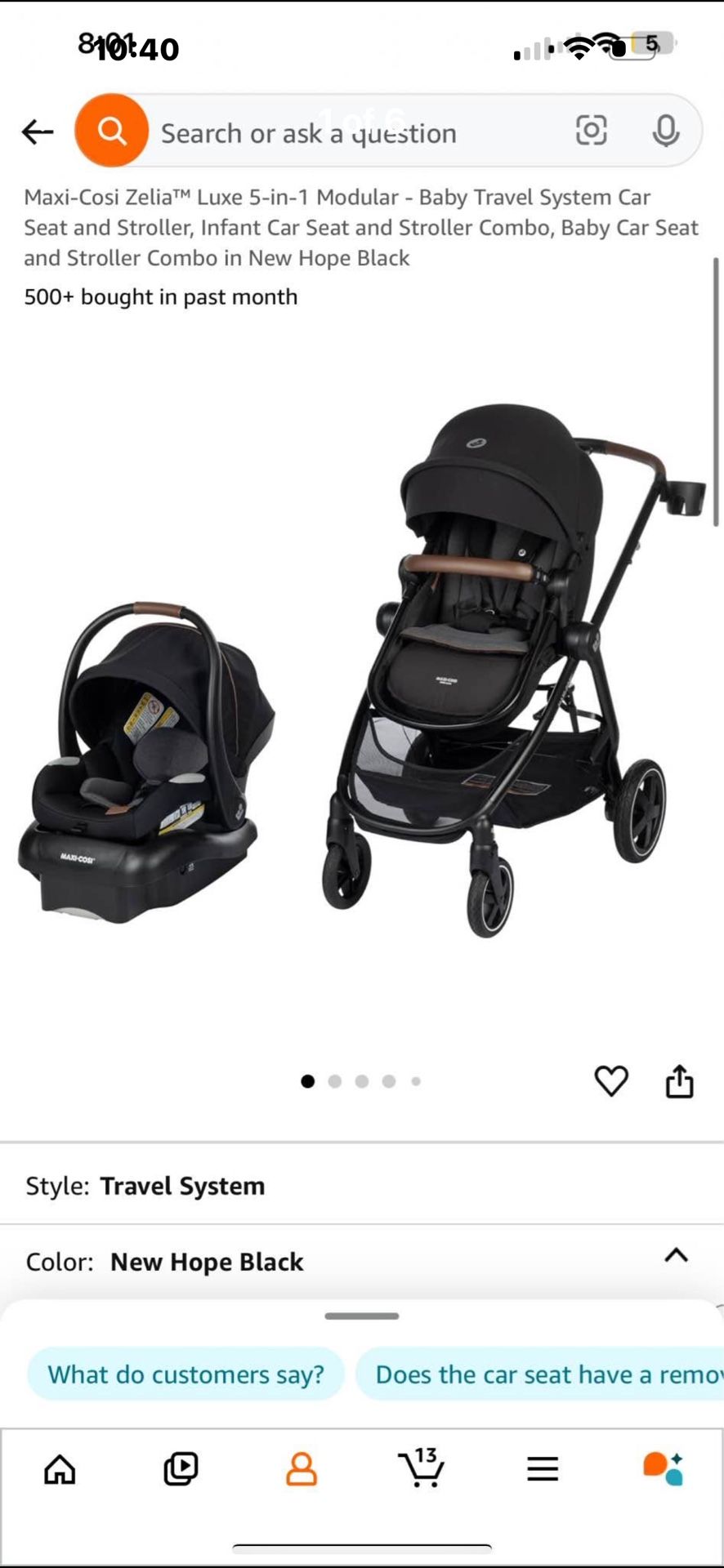Tap the search or ask a question field
The height and width of the screenshot is (1568, 724).
point(343,132)
